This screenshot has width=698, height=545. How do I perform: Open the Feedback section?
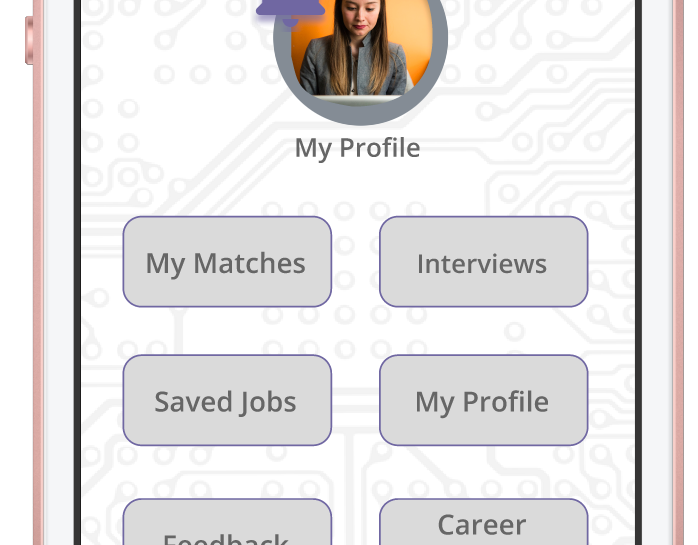point(227,525)
